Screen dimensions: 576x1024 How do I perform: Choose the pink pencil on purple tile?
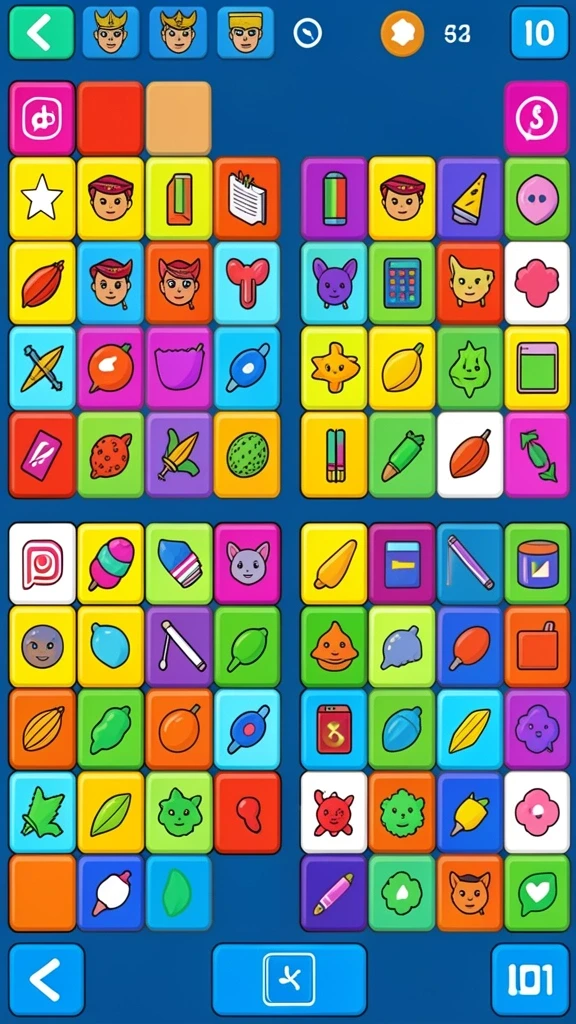[334, 893]
